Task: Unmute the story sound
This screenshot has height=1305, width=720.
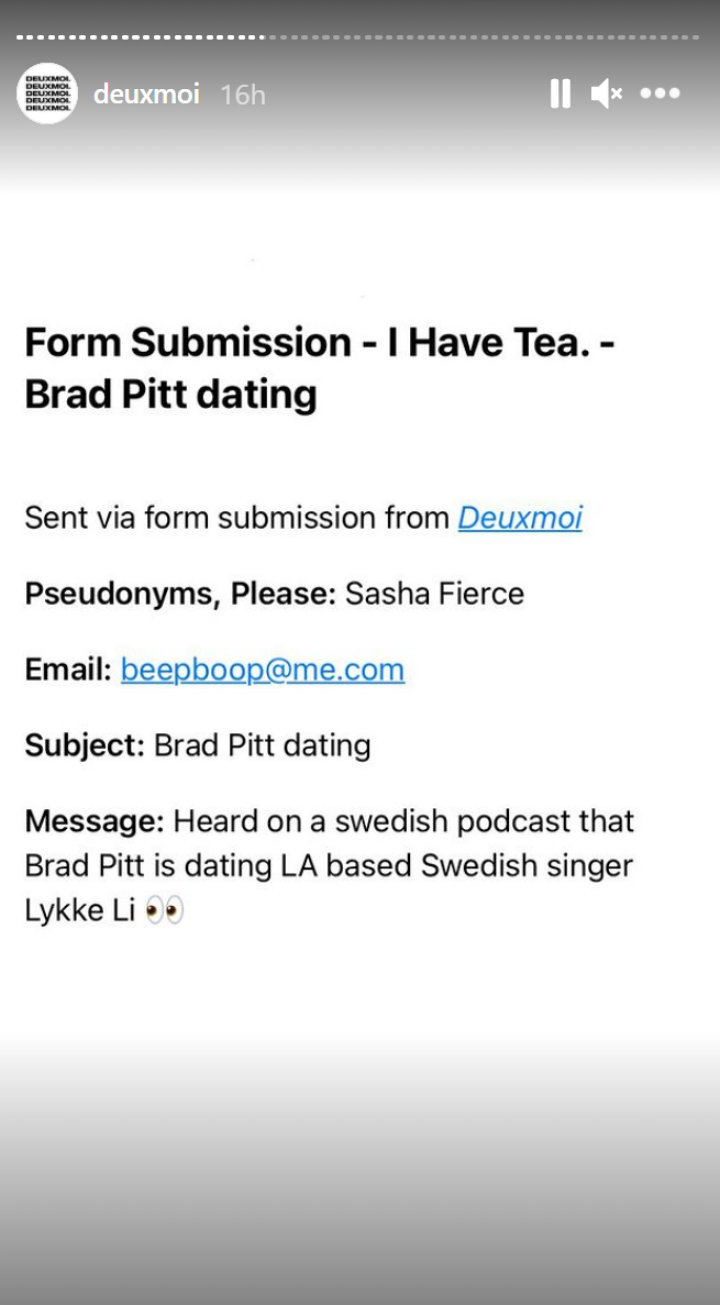Action: coord(606,94)
